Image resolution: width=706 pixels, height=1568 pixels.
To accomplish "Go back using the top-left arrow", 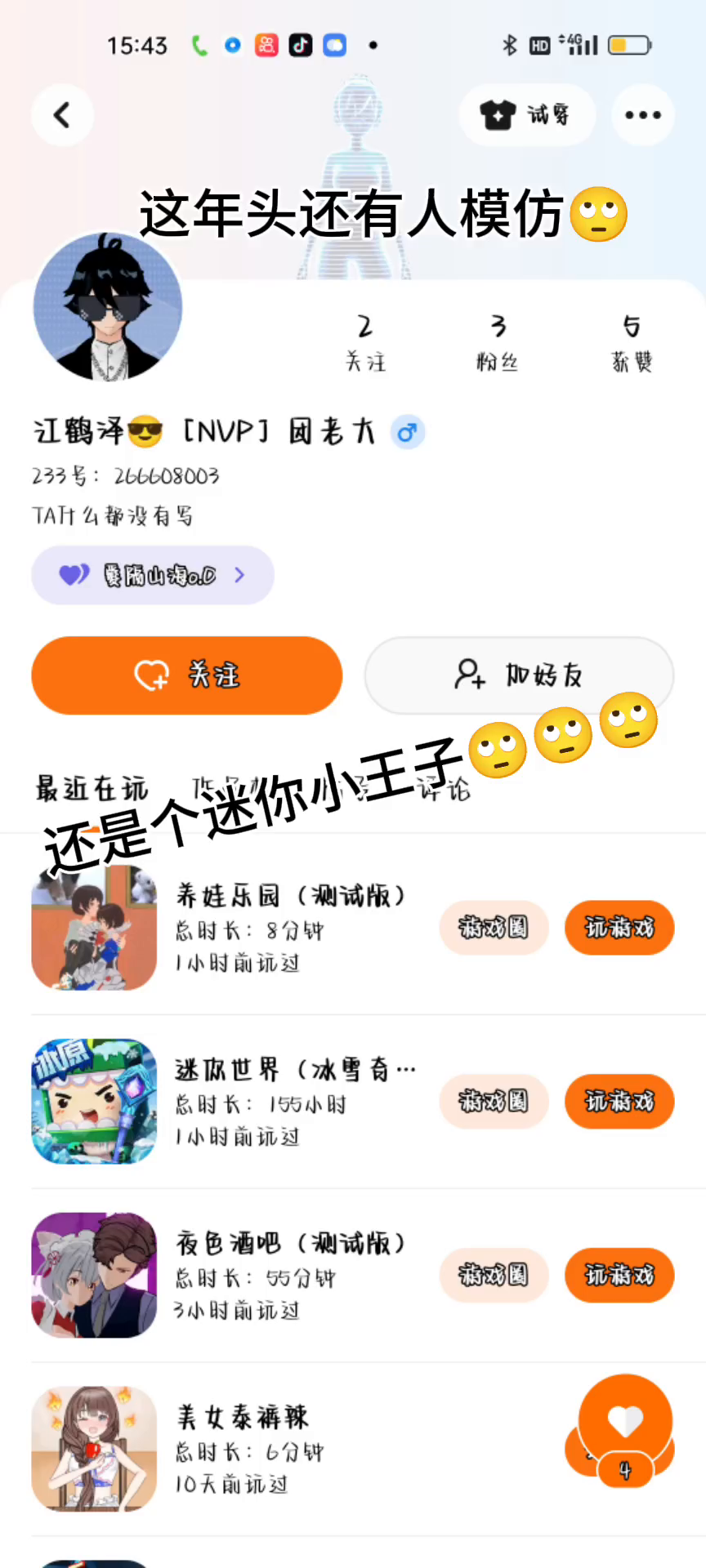I will (x=62, y=115).
